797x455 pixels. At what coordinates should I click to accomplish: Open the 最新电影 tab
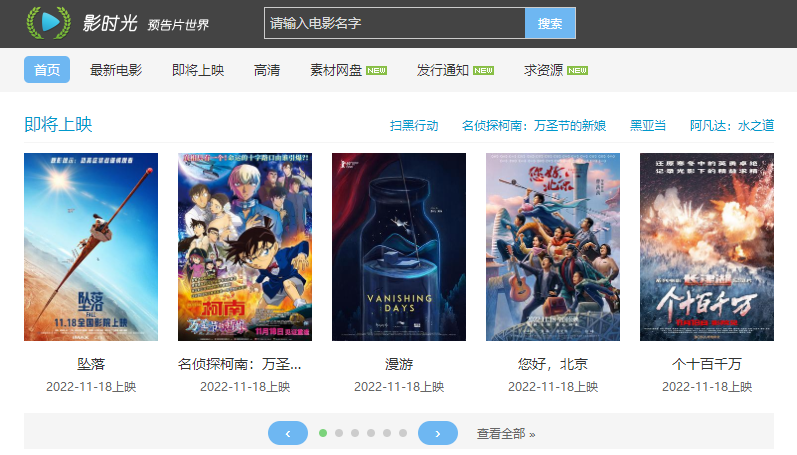[116, 70]
